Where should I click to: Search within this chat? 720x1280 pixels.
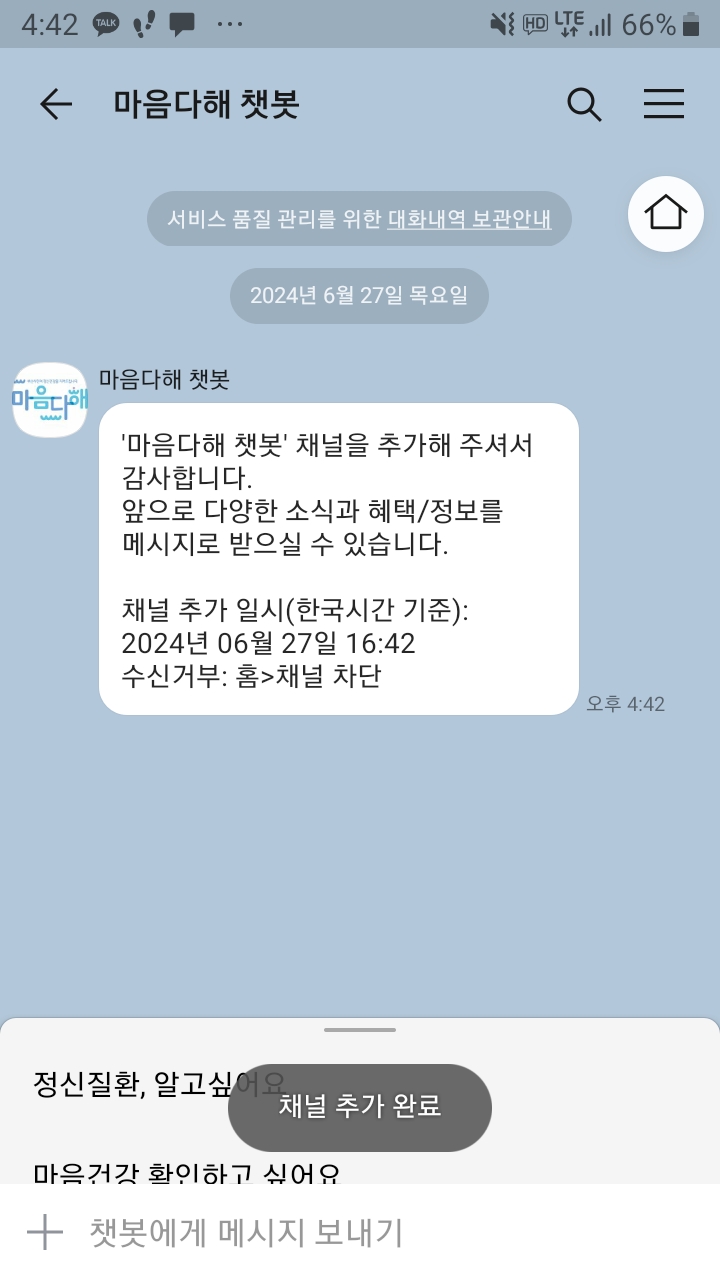point(584,104)
